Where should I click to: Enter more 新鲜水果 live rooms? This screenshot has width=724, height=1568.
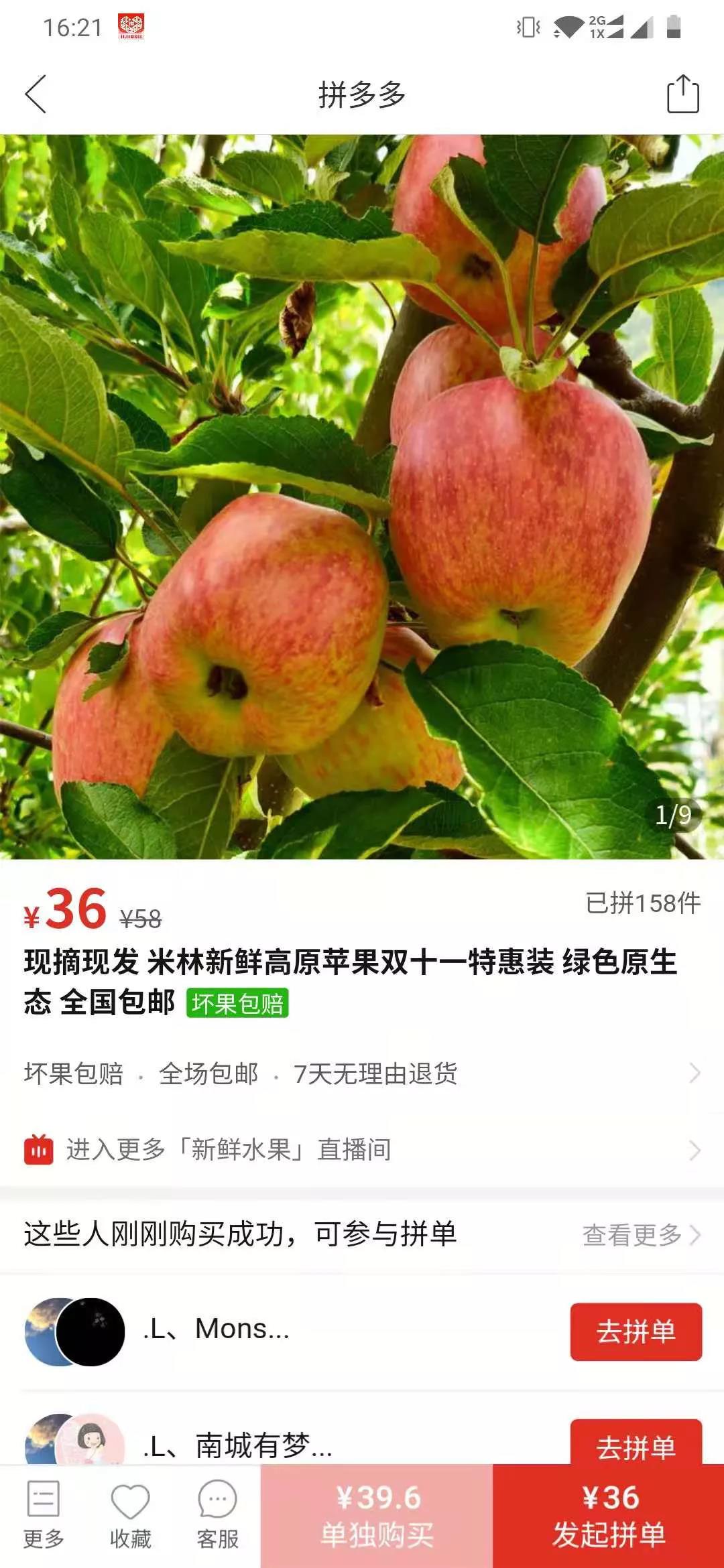362,1150
